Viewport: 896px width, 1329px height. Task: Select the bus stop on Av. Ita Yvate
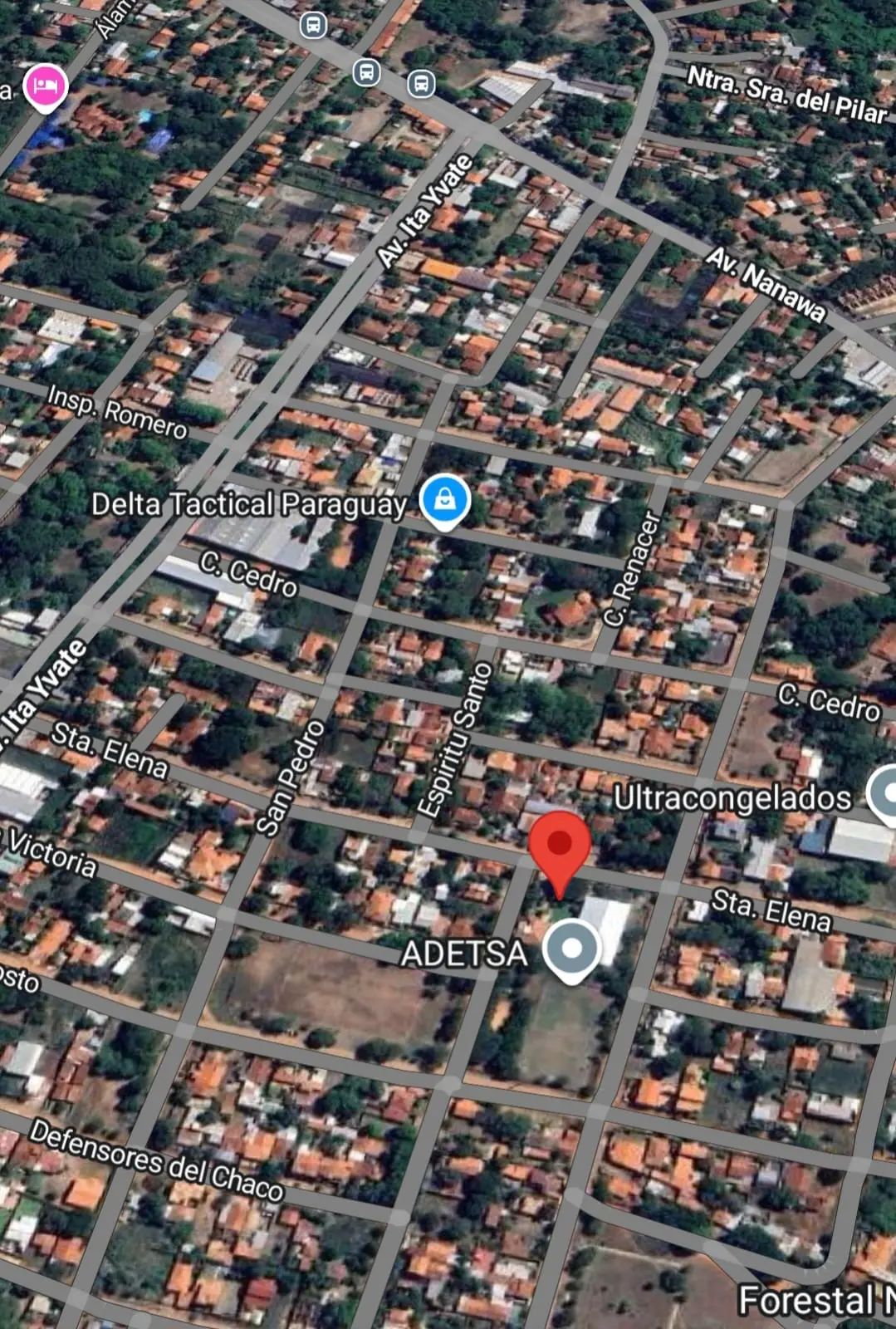coord(421,83)
